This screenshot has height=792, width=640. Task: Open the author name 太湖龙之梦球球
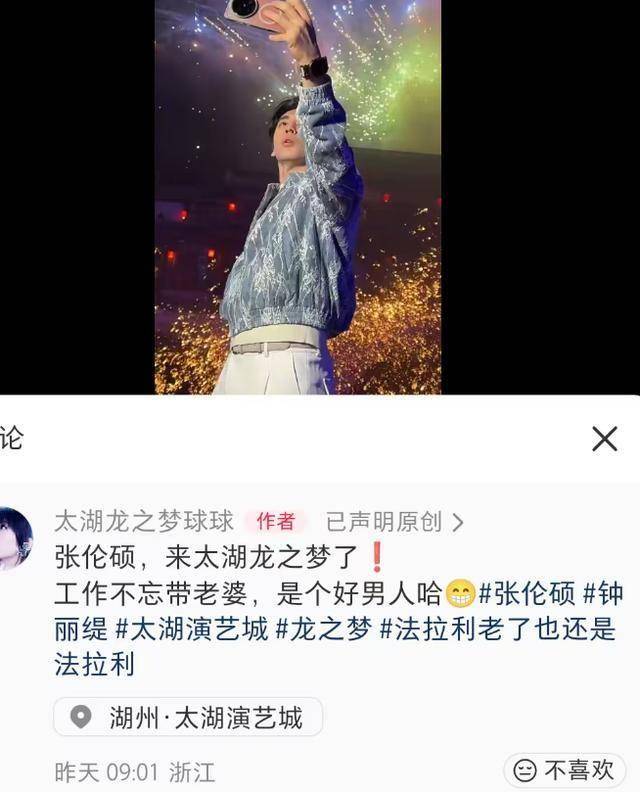[143, 521]
